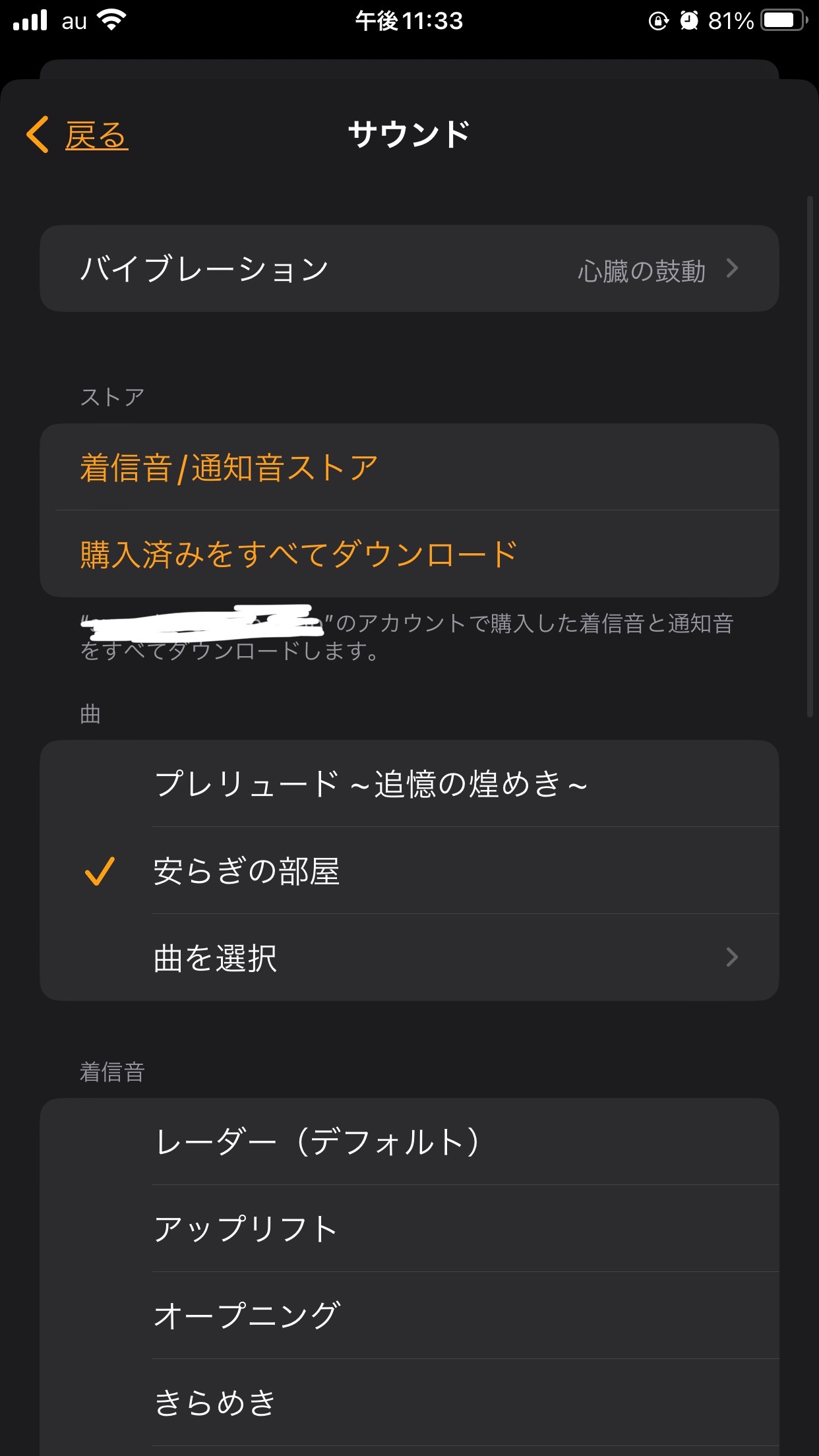
Task: Open 曲を選択 to pick a song
Action: coord(409,957)
